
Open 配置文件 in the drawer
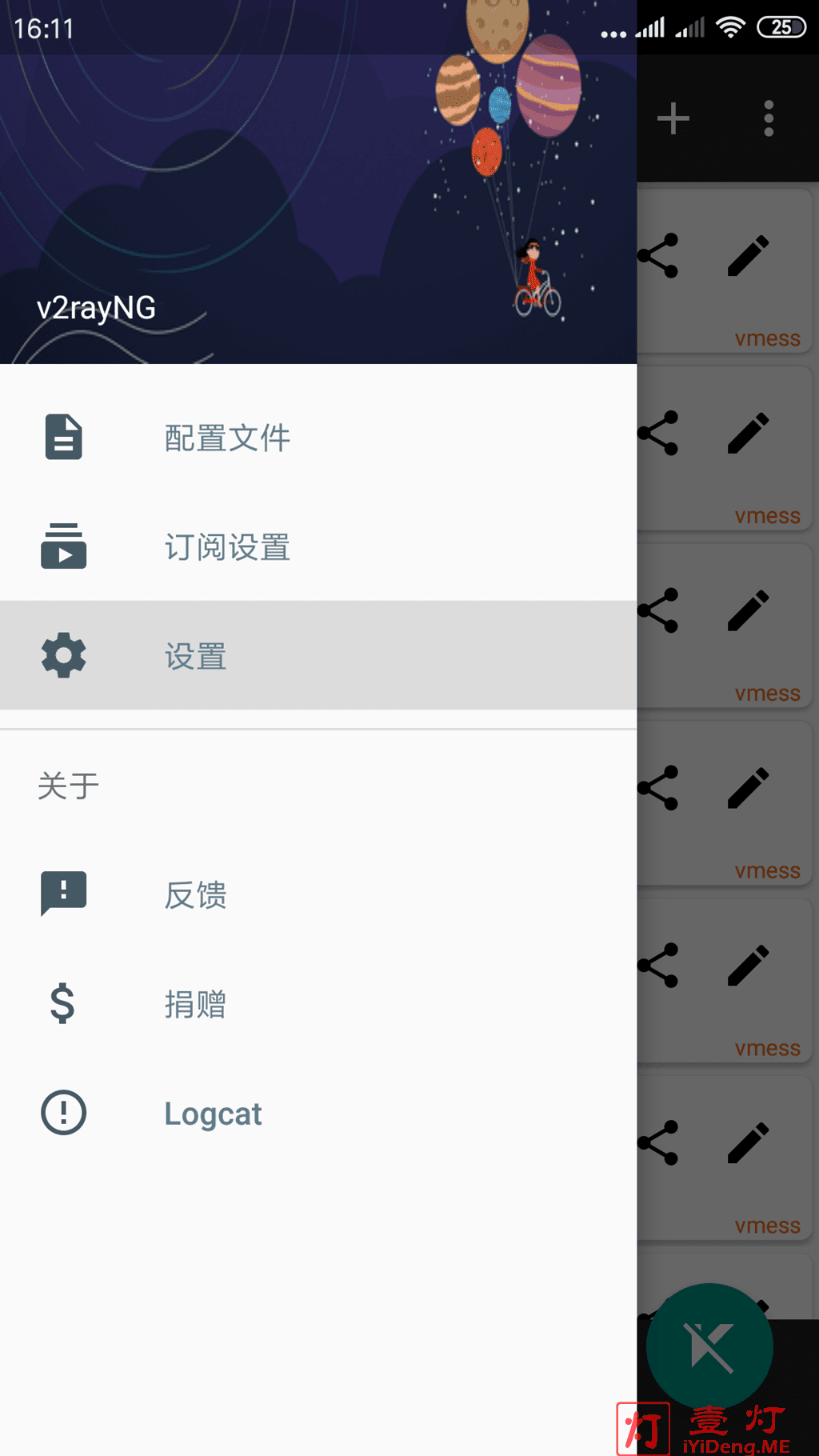[x=318, y=437]
